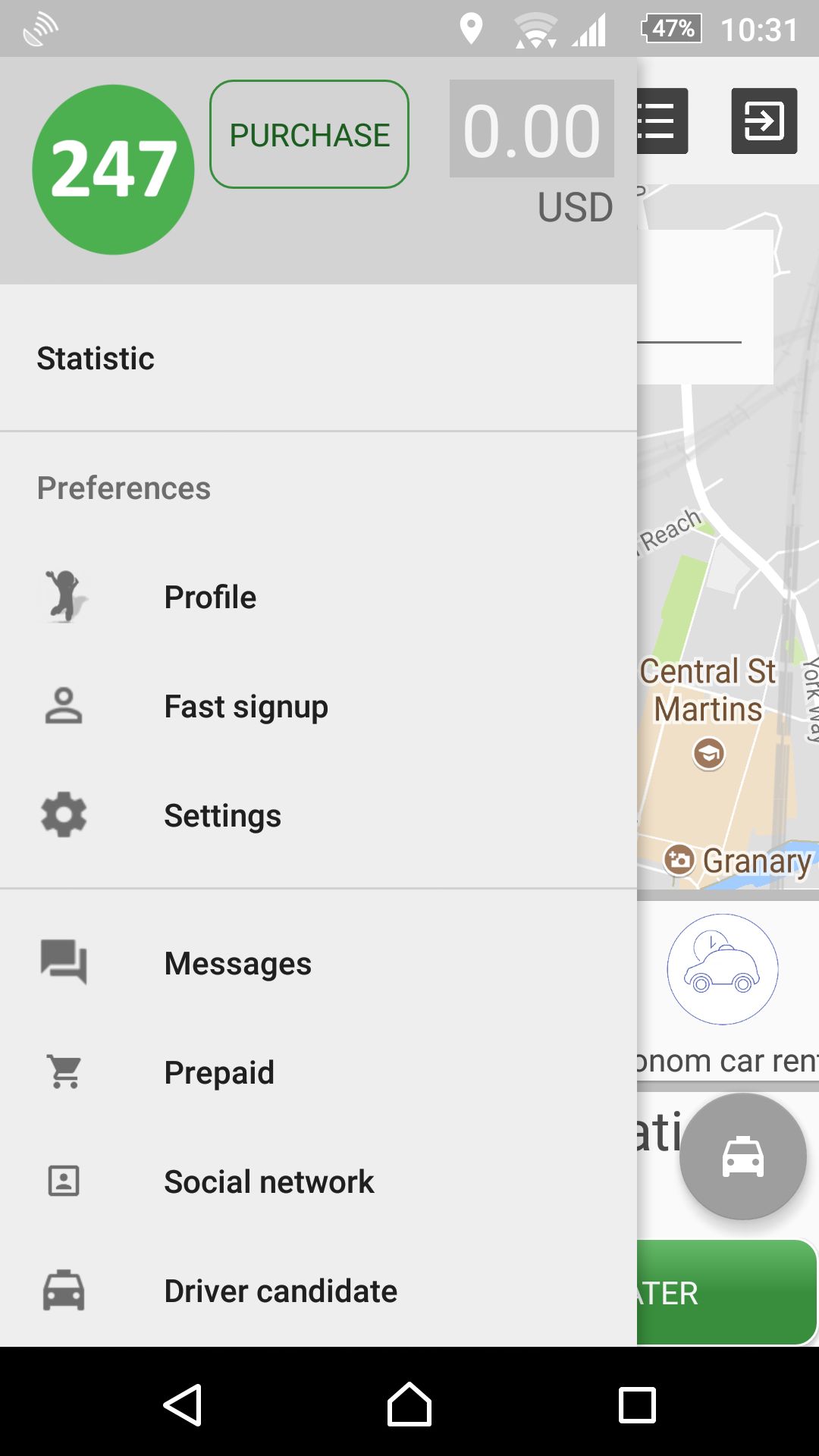Select Fast signup
Screen dimensions: 819x1456
click(x=246, y=706)
